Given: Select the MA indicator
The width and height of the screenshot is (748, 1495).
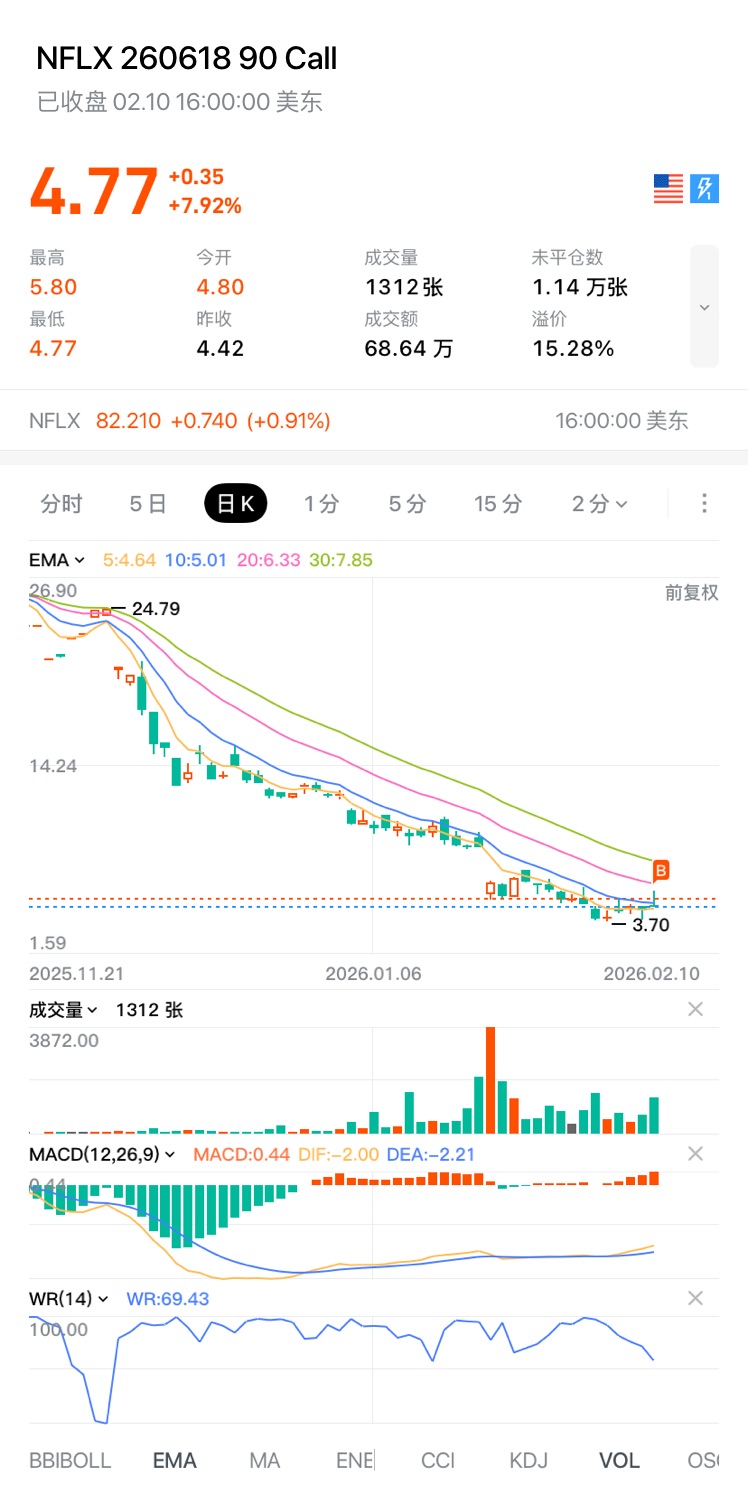Looking at the screenshot, I should tap(265, 1461).
